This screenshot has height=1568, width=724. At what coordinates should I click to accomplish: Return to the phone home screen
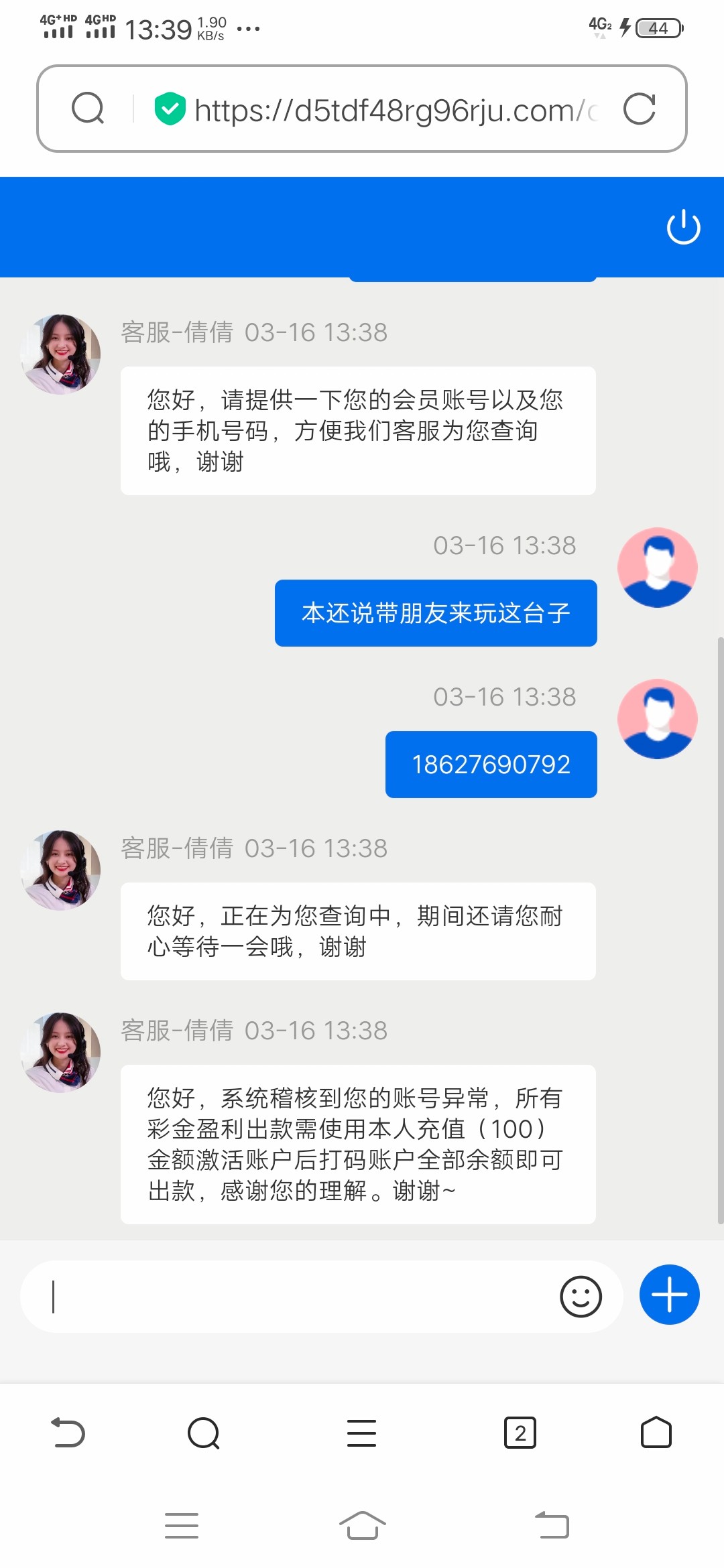coord(362,1526)
